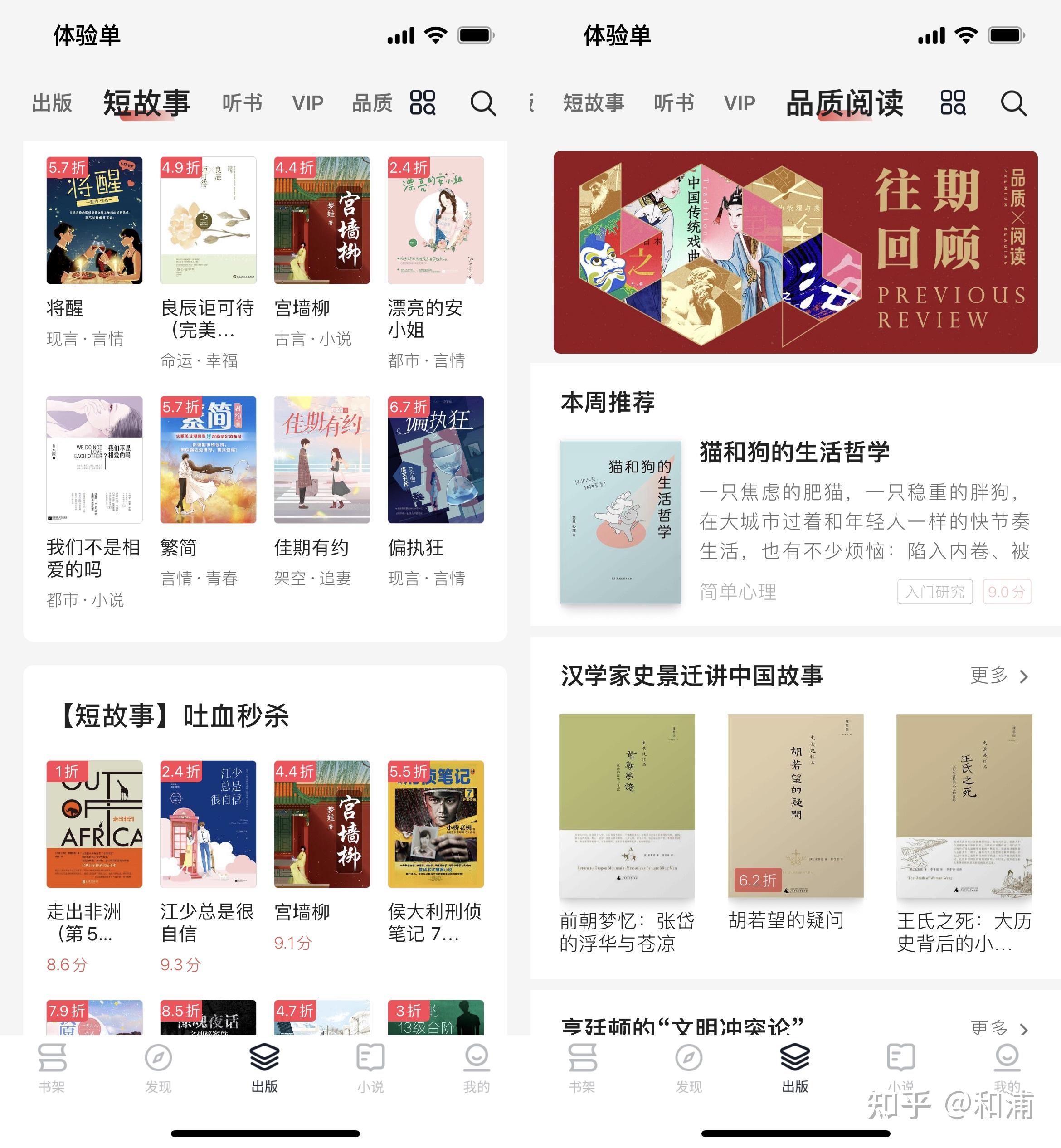Viewport: 1061px width, 1148px height.
Task: Open the book 猫和狗的生活哲学
Action: point(621,522)
